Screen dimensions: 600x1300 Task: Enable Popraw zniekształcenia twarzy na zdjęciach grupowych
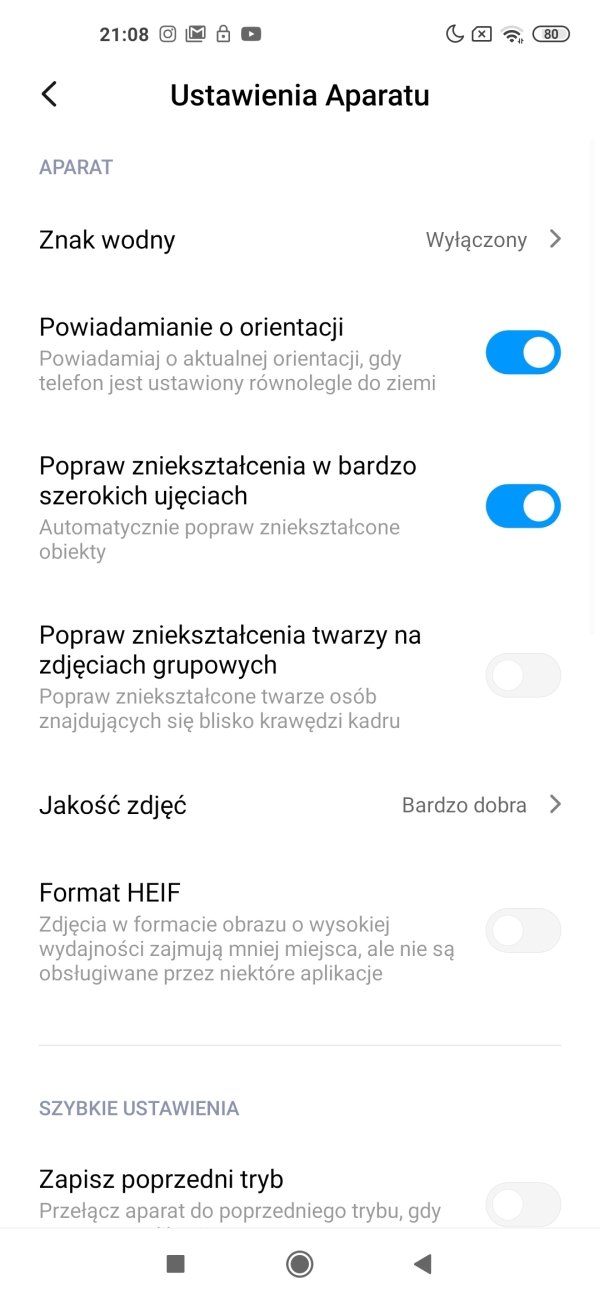[523, 676]
